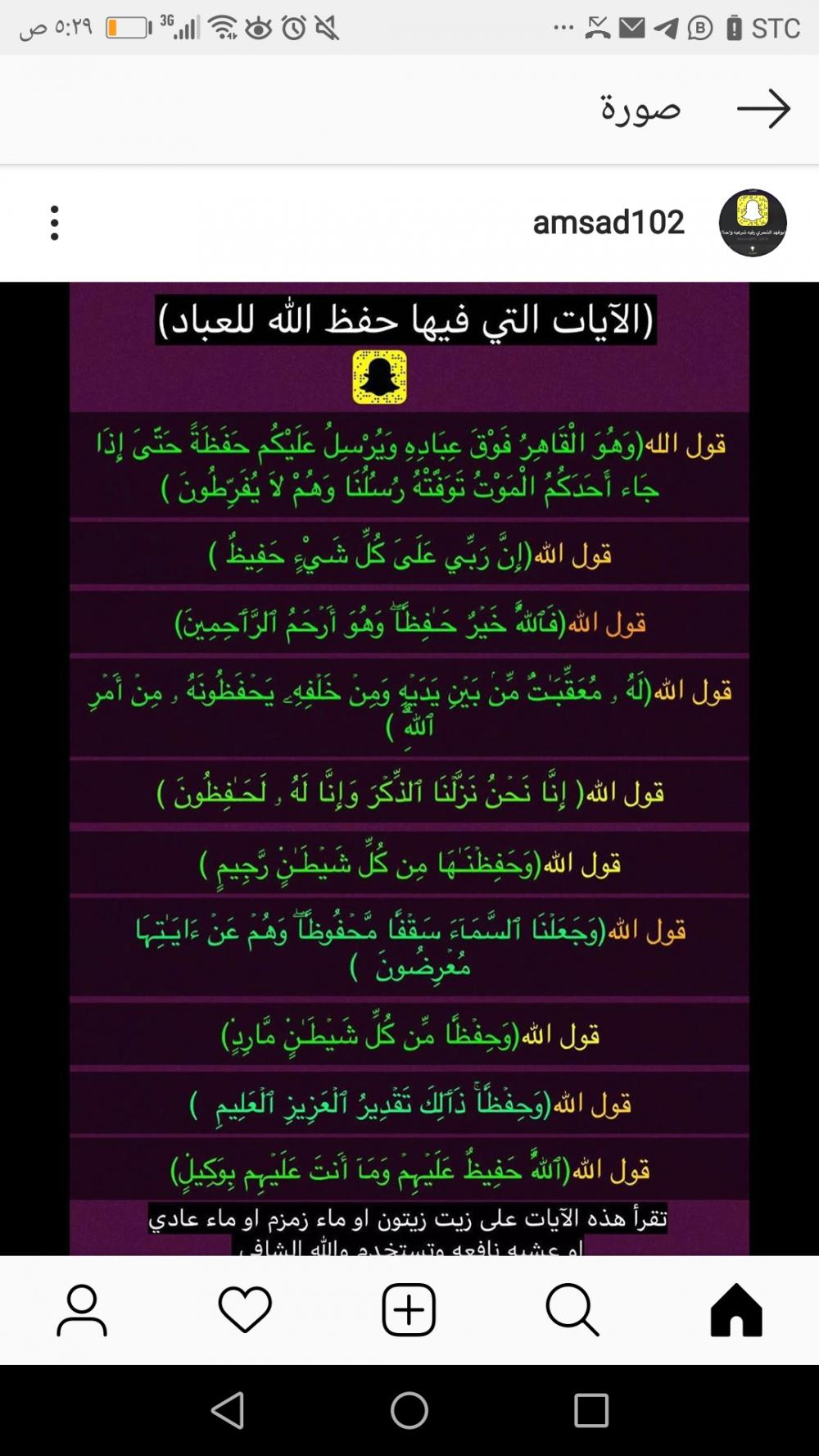Tap the amsad102 username

[609, 223]
